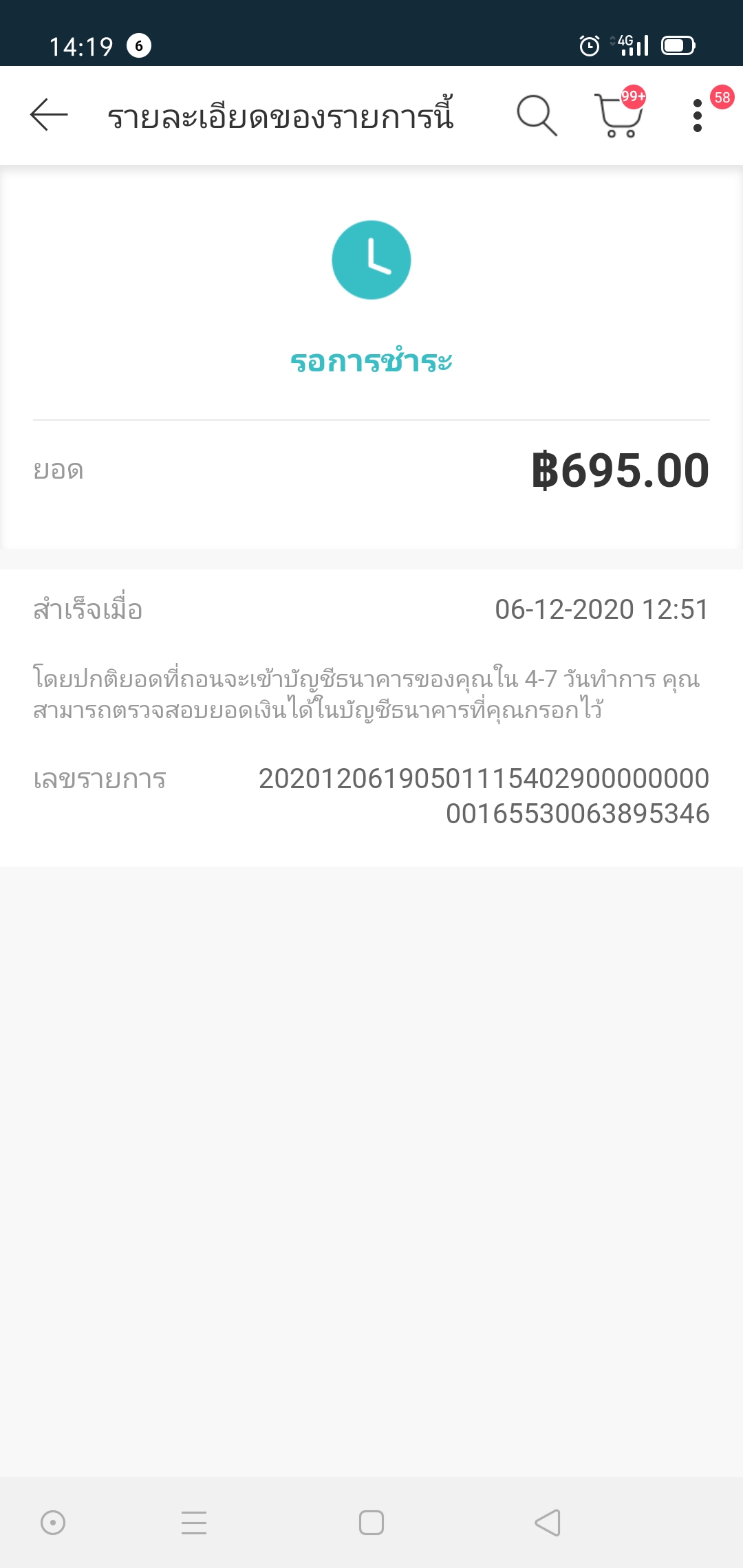Open recent apps with the menu lines

pyautogui.click(x=194, y=1523)
